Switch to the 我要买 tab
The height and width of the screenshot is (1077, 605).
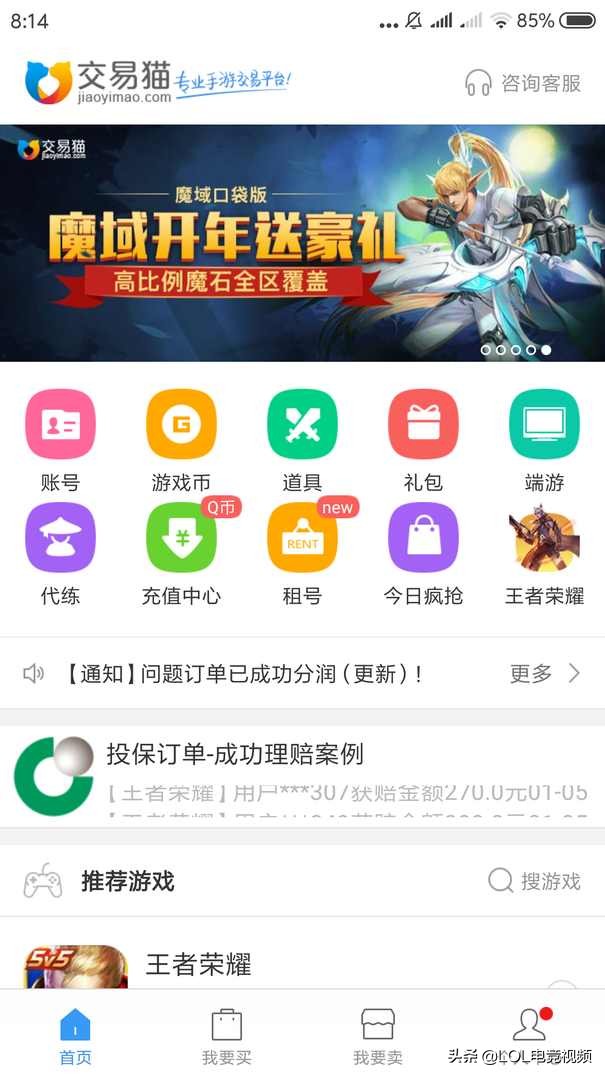(227, 1037)
